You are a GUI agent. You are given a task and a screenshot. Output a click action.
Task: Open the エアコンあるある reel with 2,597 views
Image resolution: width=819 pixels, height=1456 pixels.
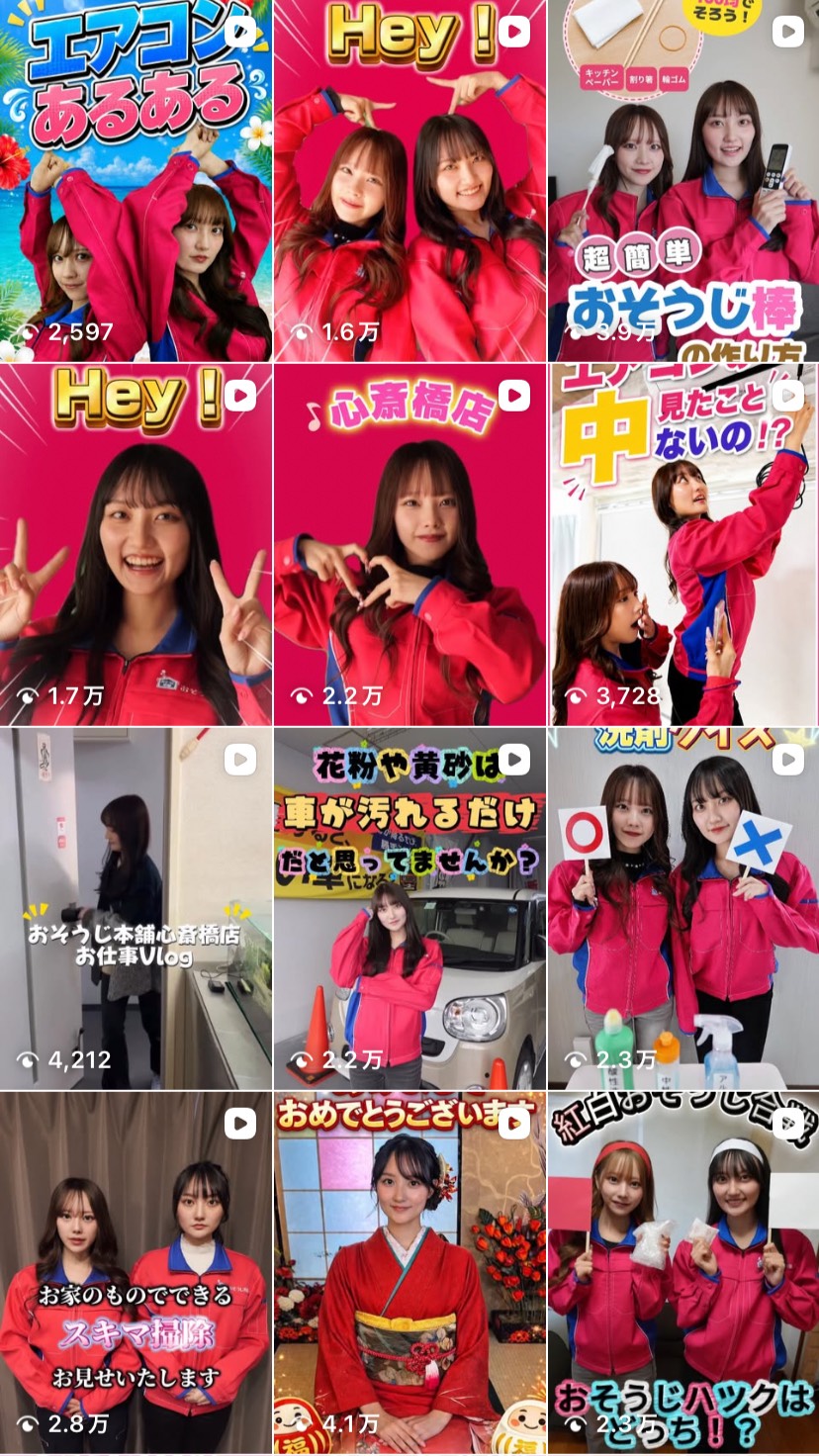[x=136, y=180]
